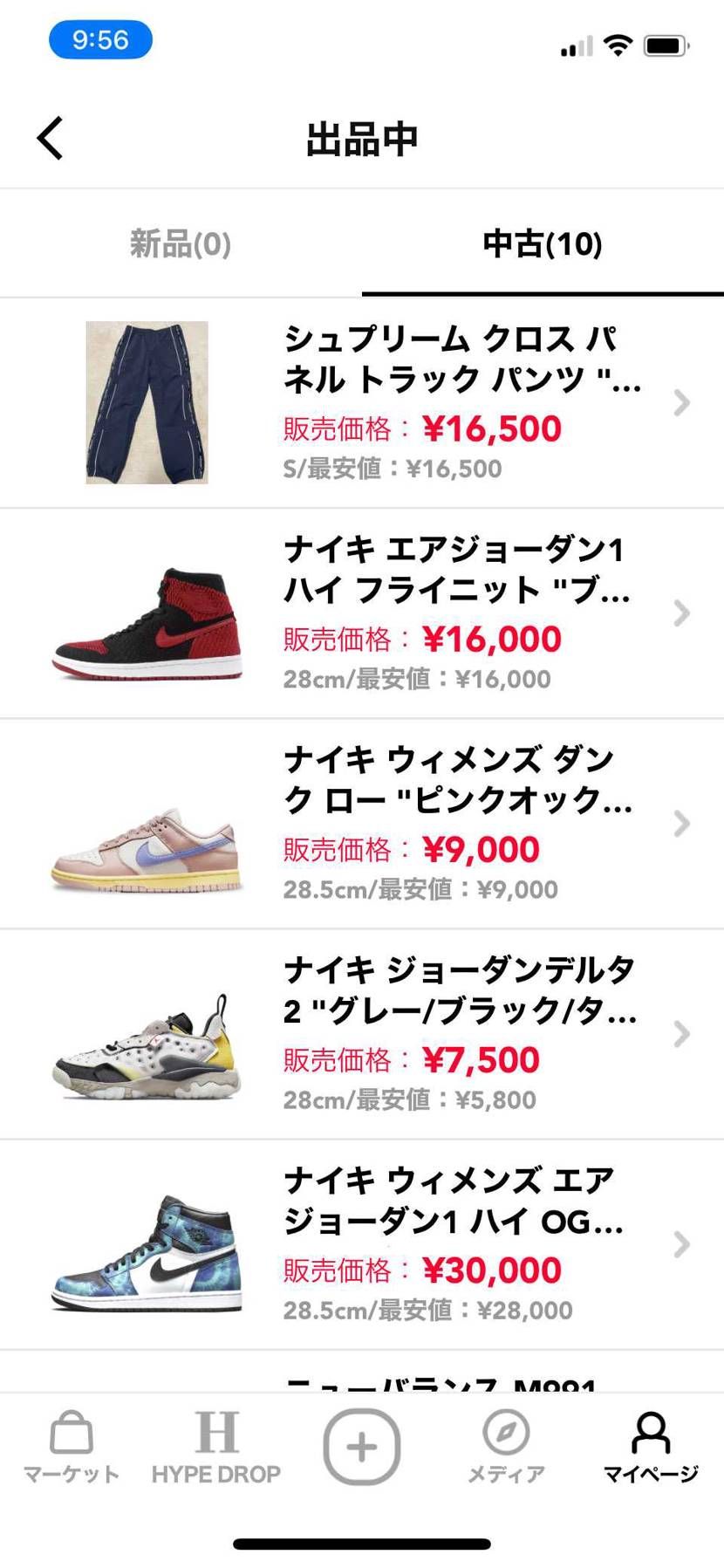
Task: Go back from the 出品中 page
Action: click(x=51, y=138)
